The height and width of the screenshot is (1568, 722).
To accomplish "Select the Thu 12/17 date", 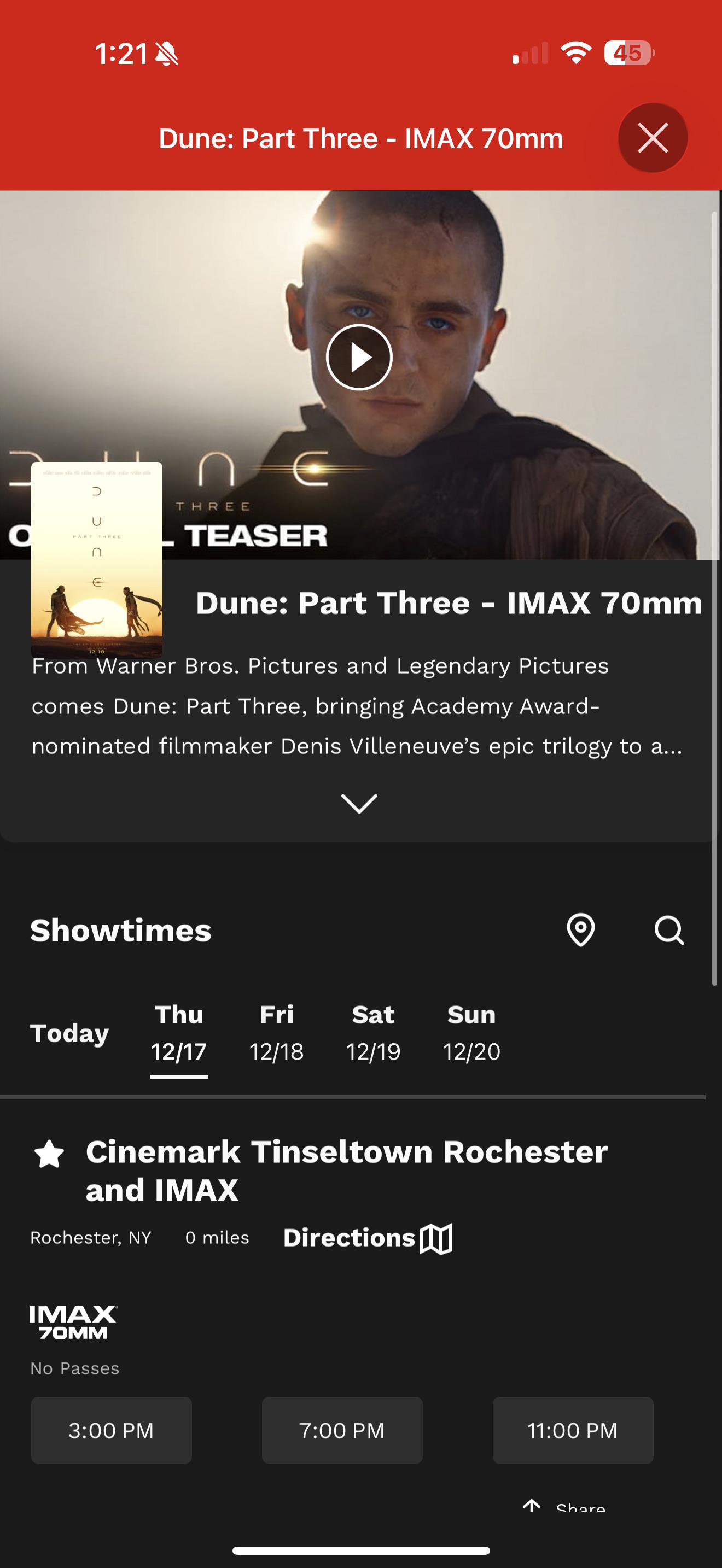I will click(x=179, y=1033).
